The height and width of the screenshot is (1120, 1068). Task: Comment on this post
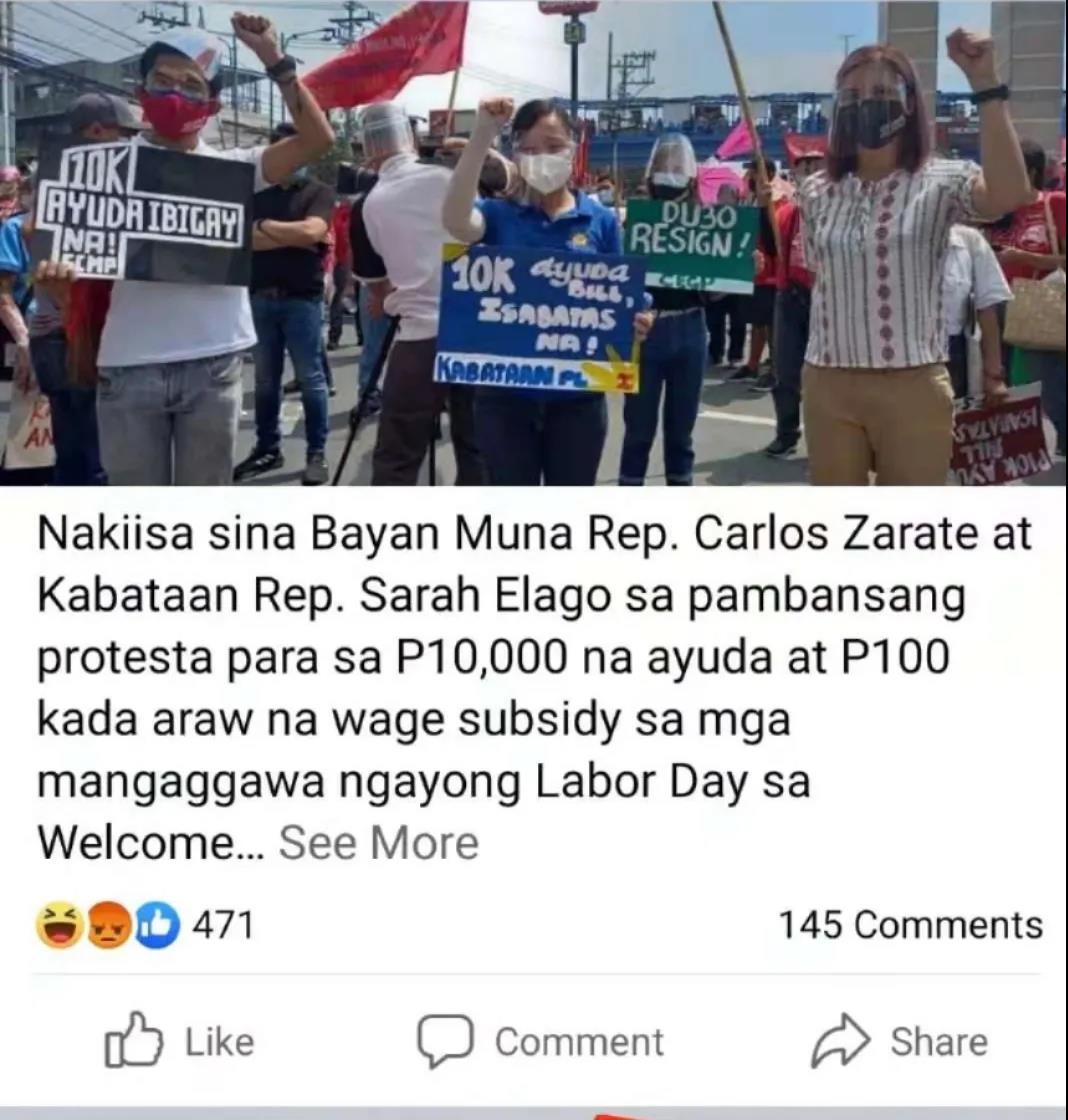click(x=540, y=1042)
